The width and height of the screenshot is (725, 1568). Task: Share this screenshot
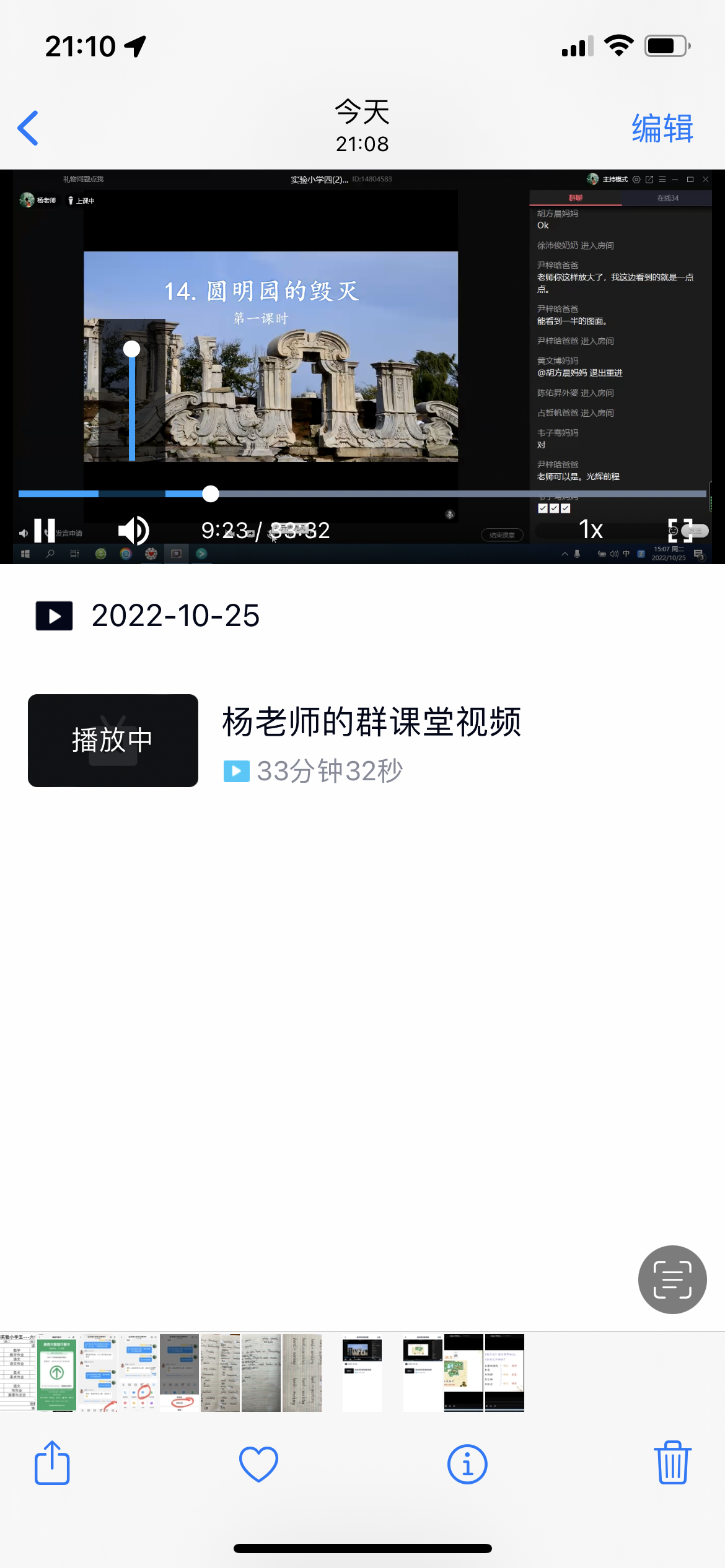[x=52, y=1463]
